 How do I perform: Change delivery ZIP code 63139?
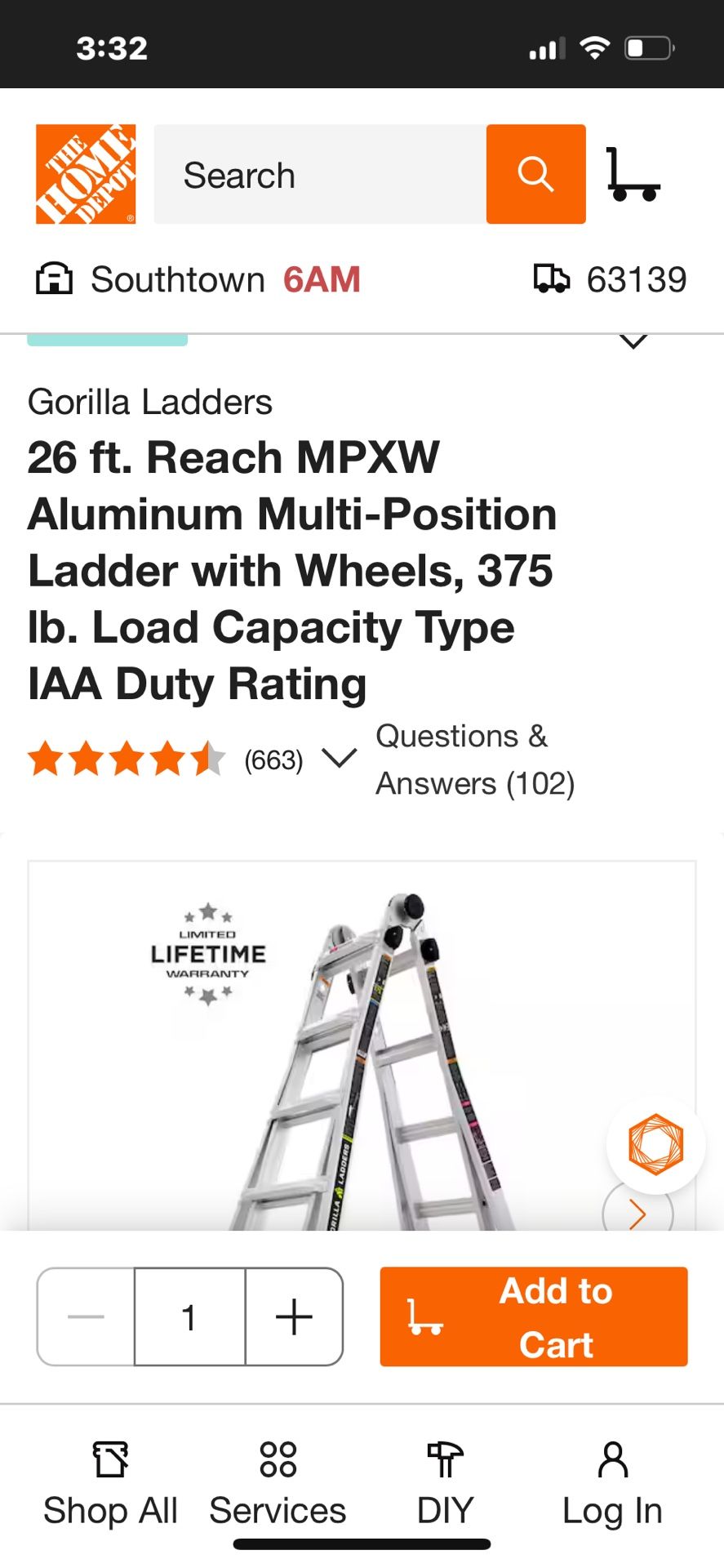pyautogui.click(x=611, y=280)
